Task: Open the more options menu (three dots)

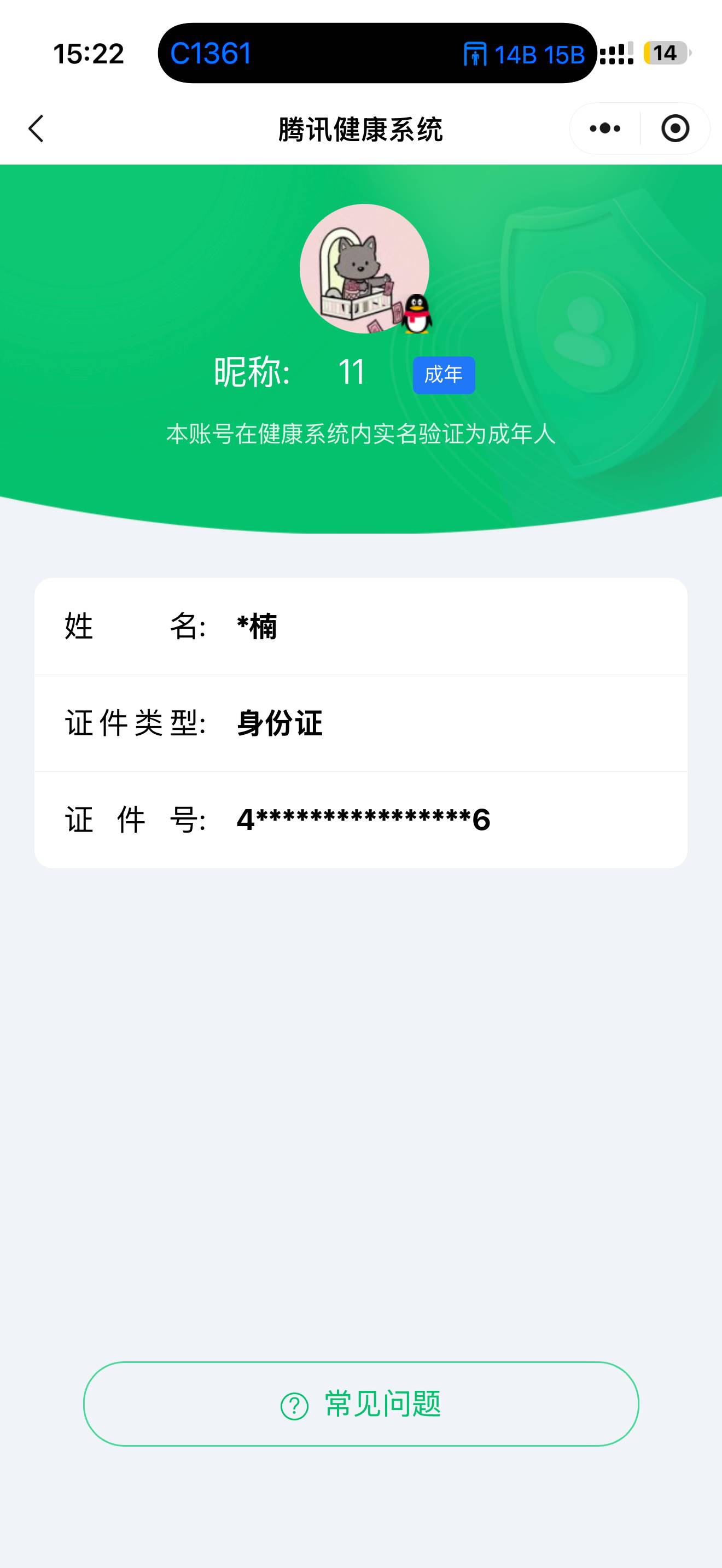Action: (603, 128)
